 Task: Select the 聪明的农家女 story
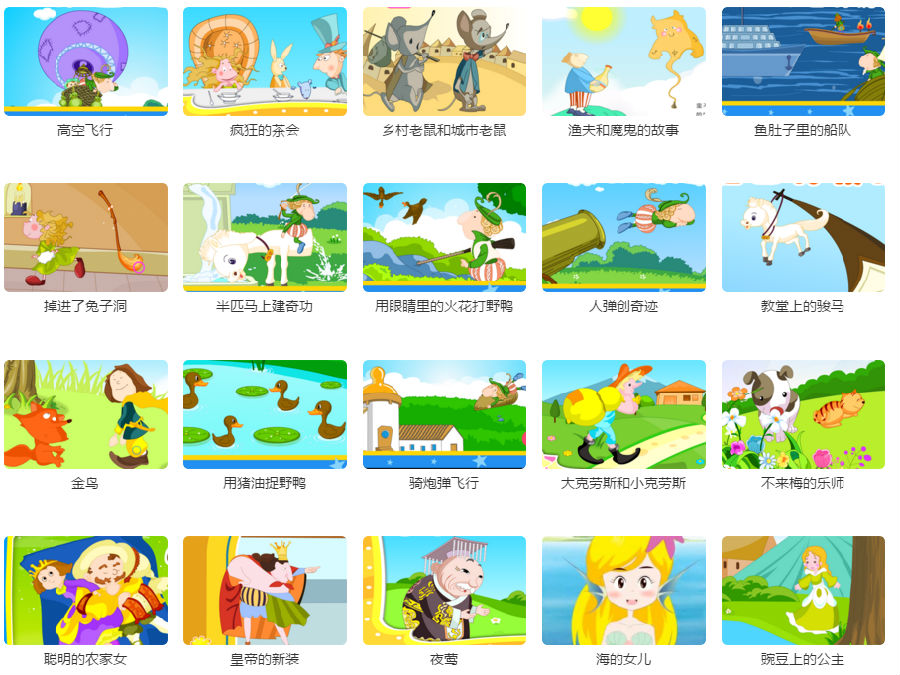point(86,590)
